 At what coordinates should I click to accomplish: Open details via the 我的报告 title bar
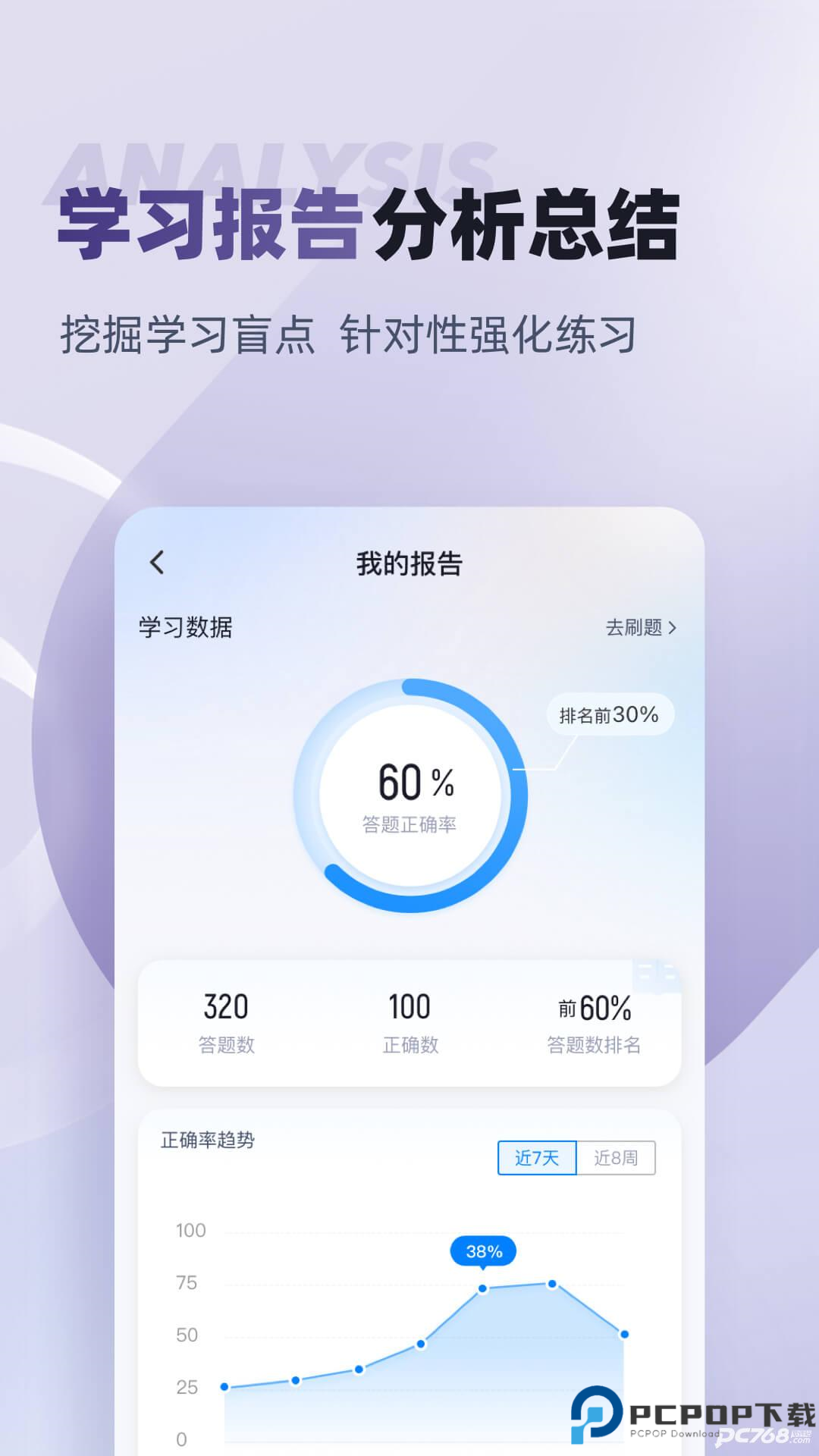(409, 563)
